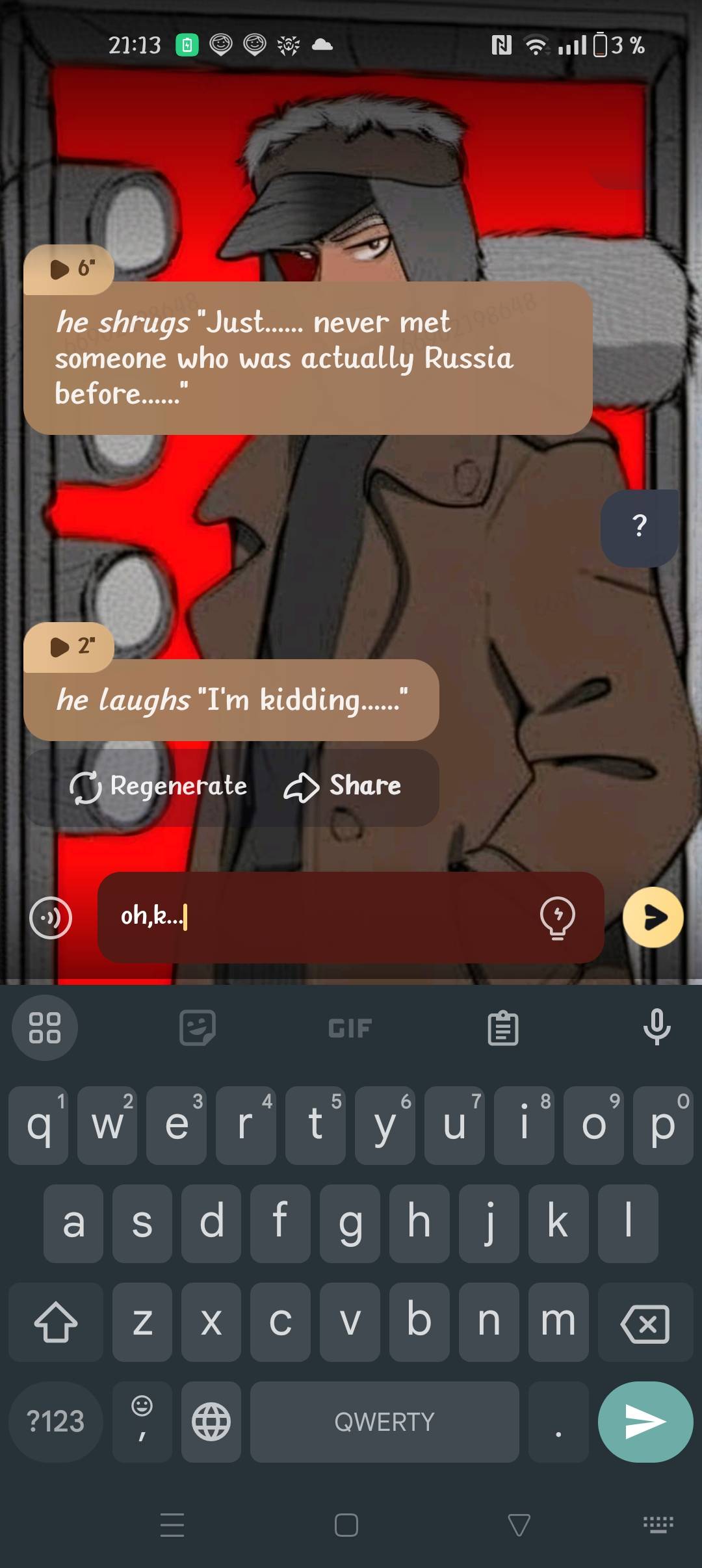Enable shift on the keyboard
The image size is (702, 1568).
click(x=56, y=1323)
